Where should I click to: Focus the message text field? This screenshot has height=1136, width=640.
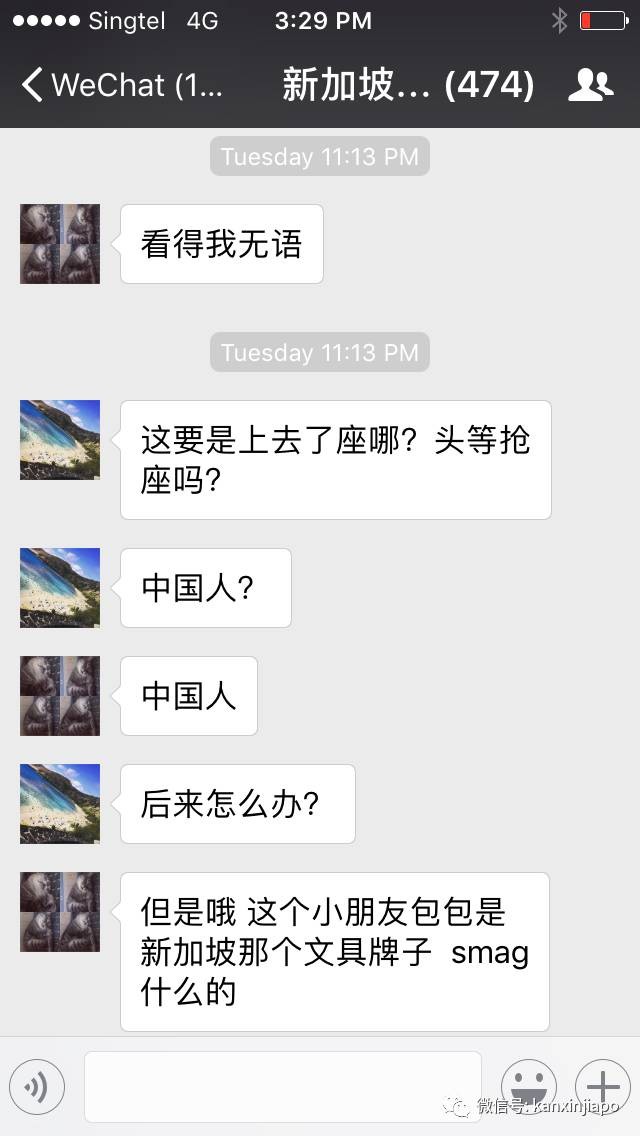pos(282,1086)
